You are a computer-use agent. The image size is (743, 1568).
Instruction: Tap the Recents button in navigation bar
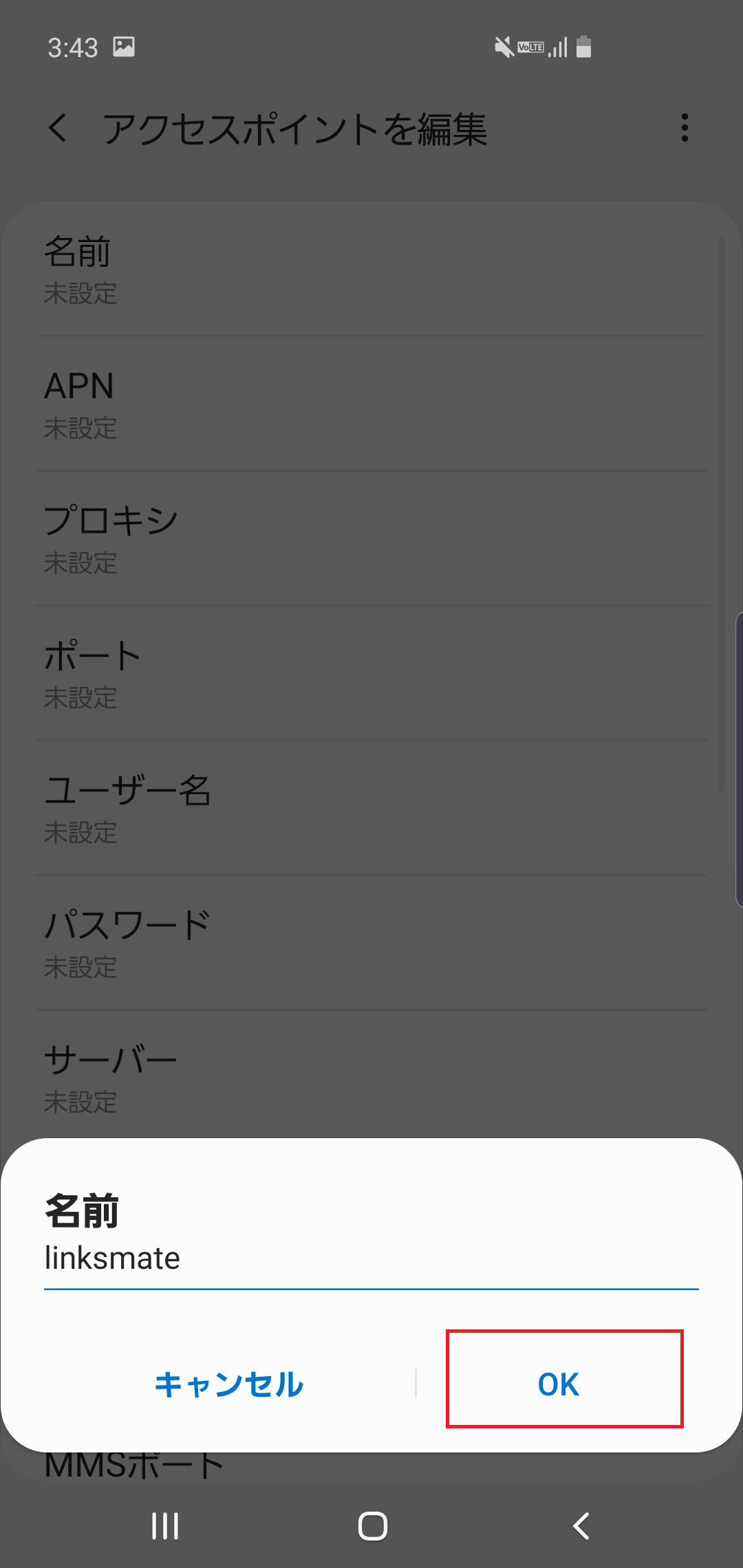(x=164, y=1525)
